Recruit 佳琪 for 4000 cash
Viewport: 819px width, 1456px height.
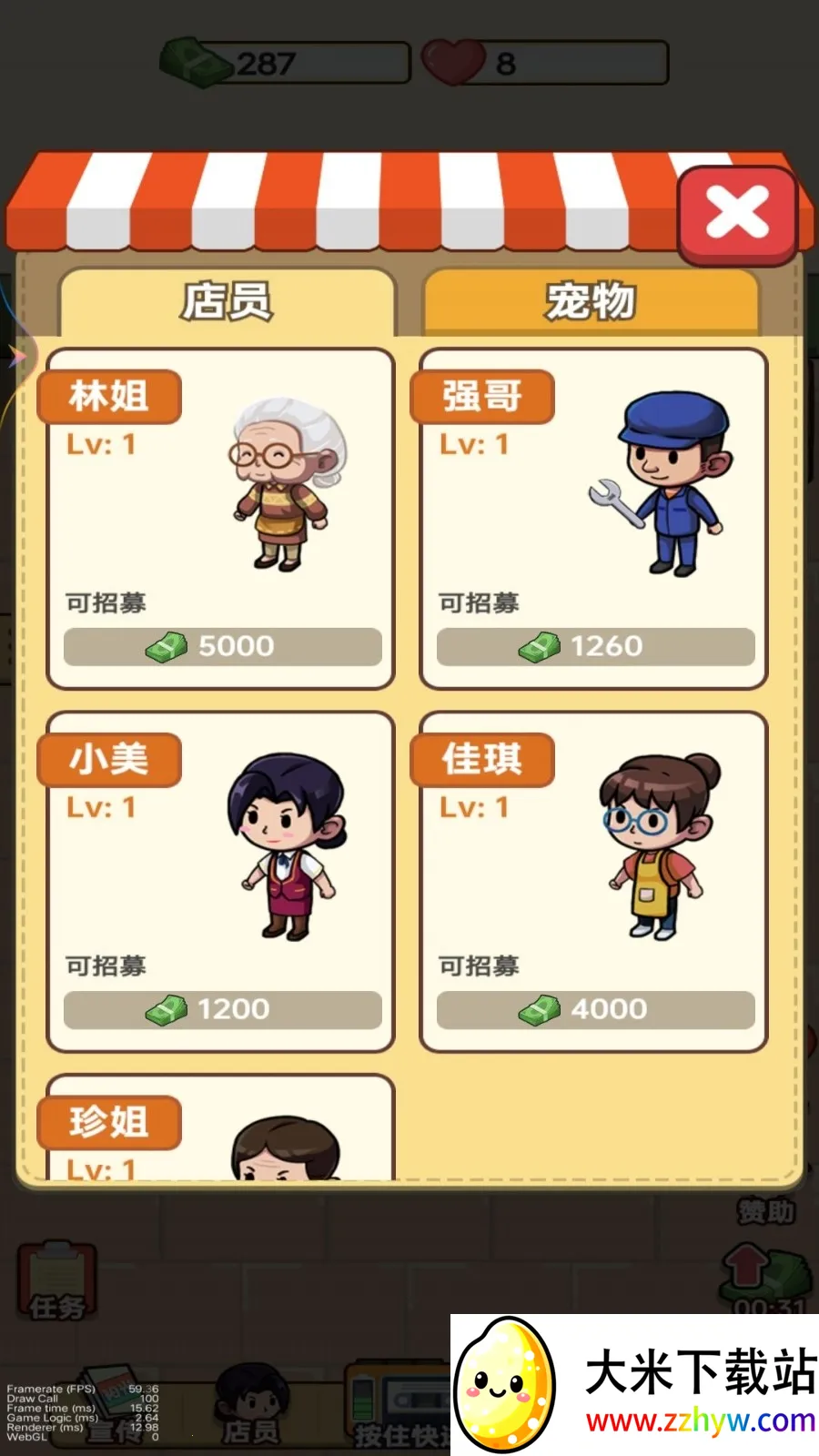(x=595, y=1009)
